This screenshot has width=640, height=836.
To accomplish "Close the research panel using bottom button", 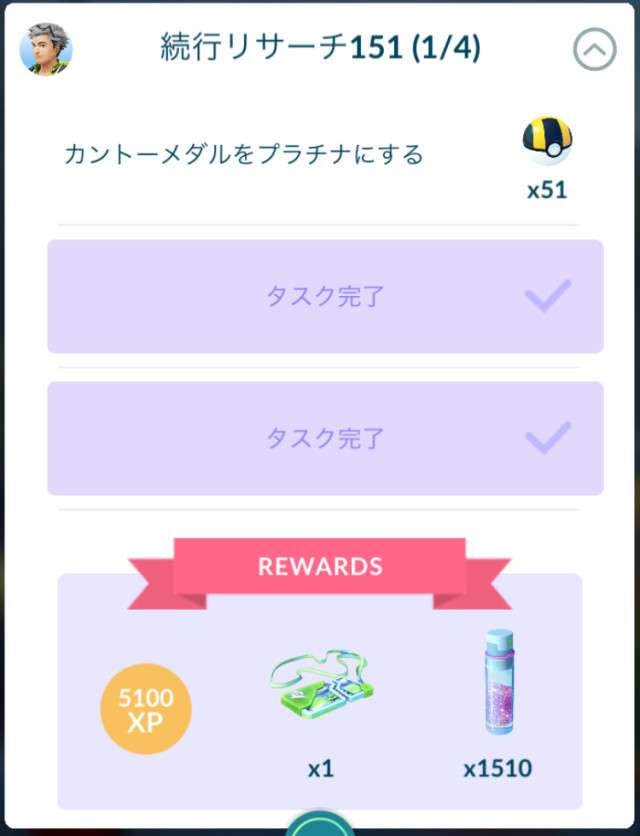I will pos(320,826).
